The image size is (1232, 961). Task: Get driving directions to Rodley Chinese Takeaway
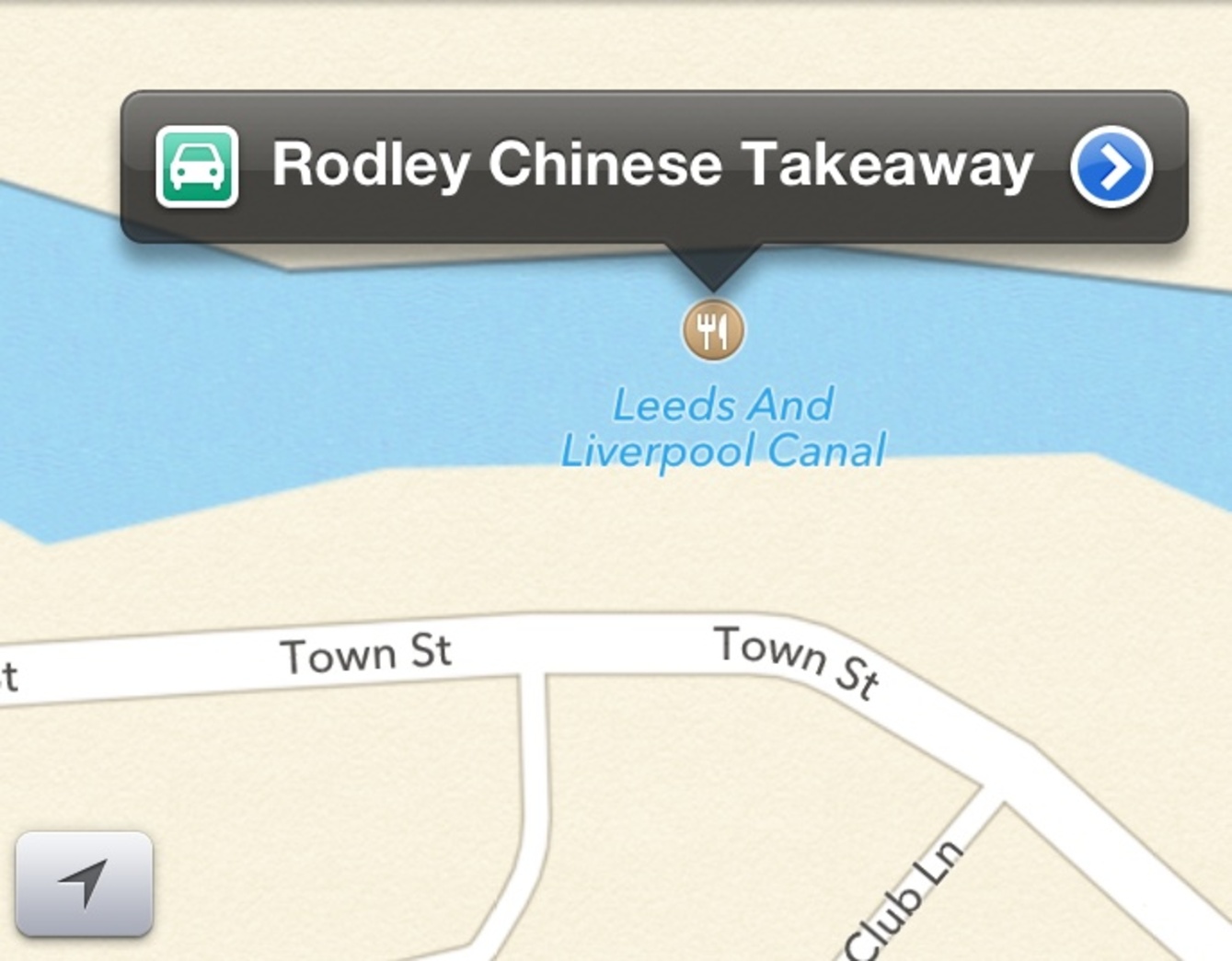[x=197, y=166]
